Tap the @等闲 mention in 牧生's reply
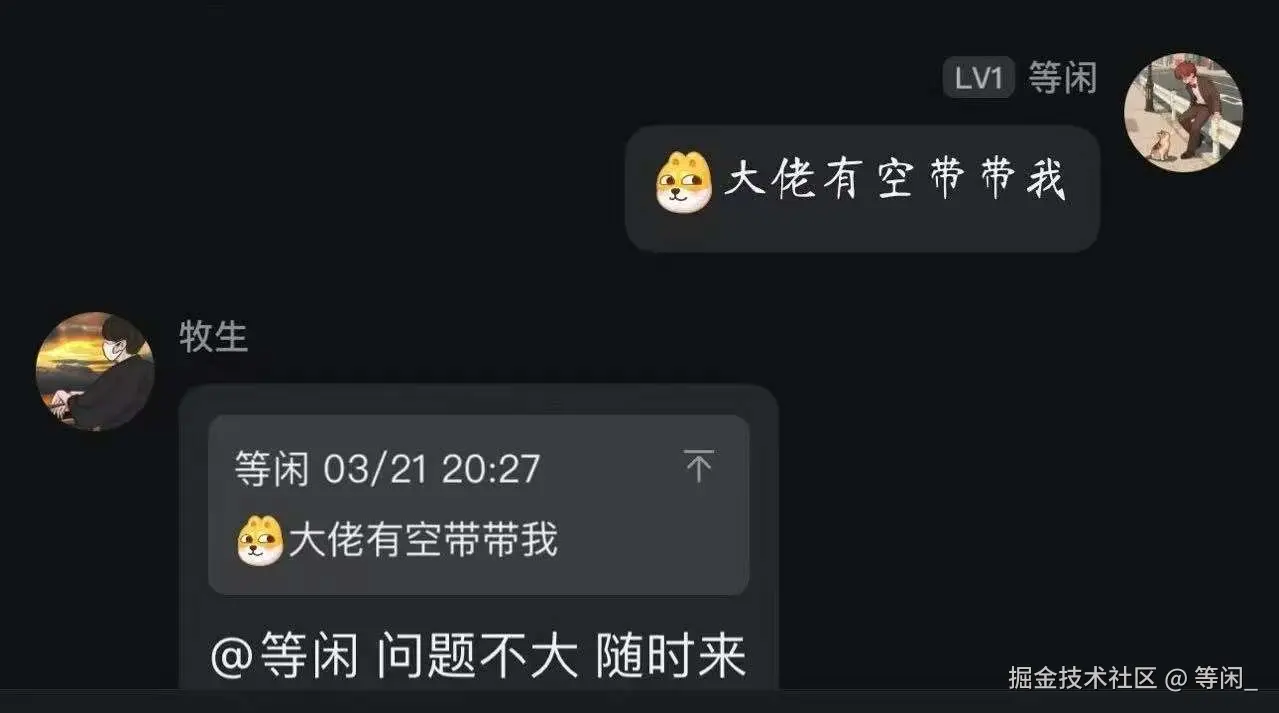This screenshot has height=713, width=1279. (x=285, y=658)
